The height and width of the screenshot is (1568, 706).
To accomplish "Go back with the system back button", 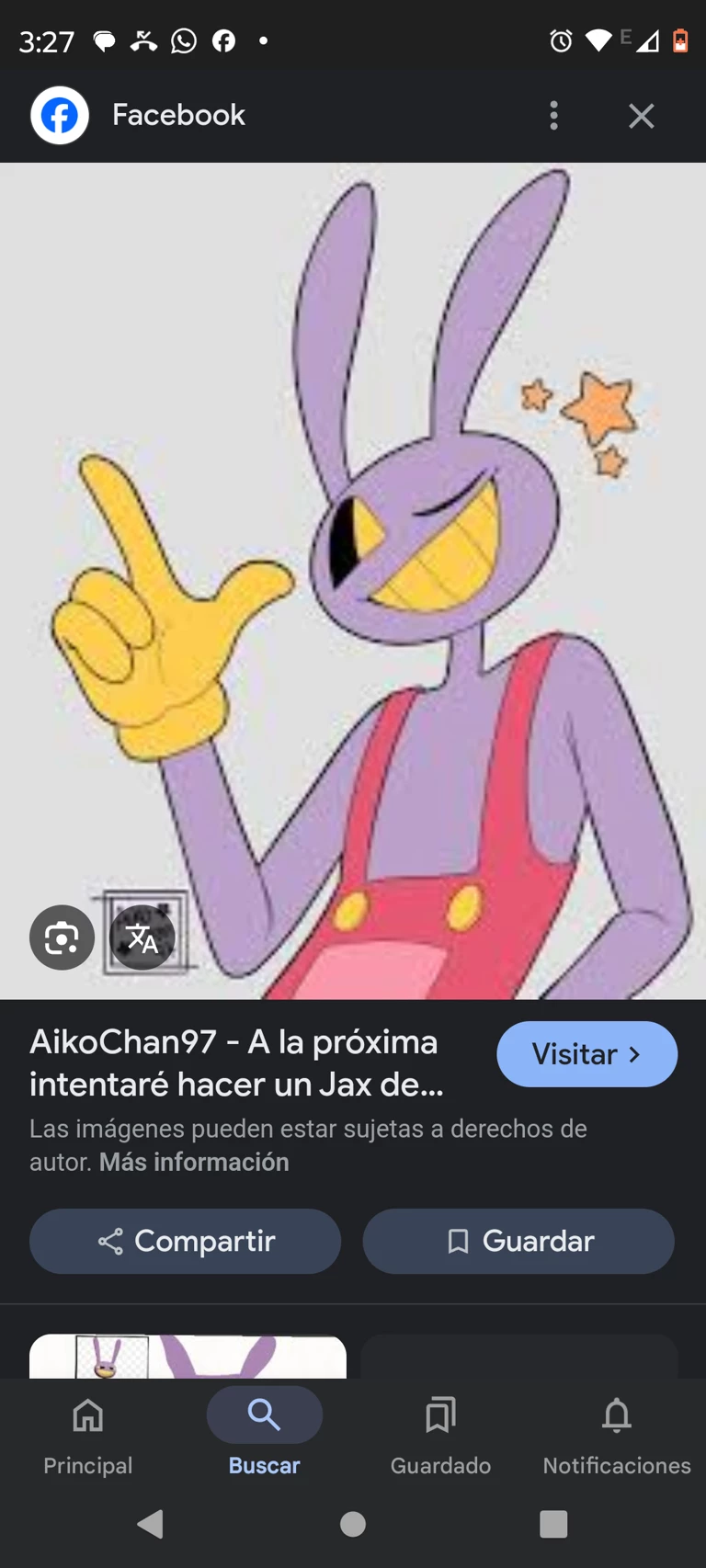I will click(150, 1524).
